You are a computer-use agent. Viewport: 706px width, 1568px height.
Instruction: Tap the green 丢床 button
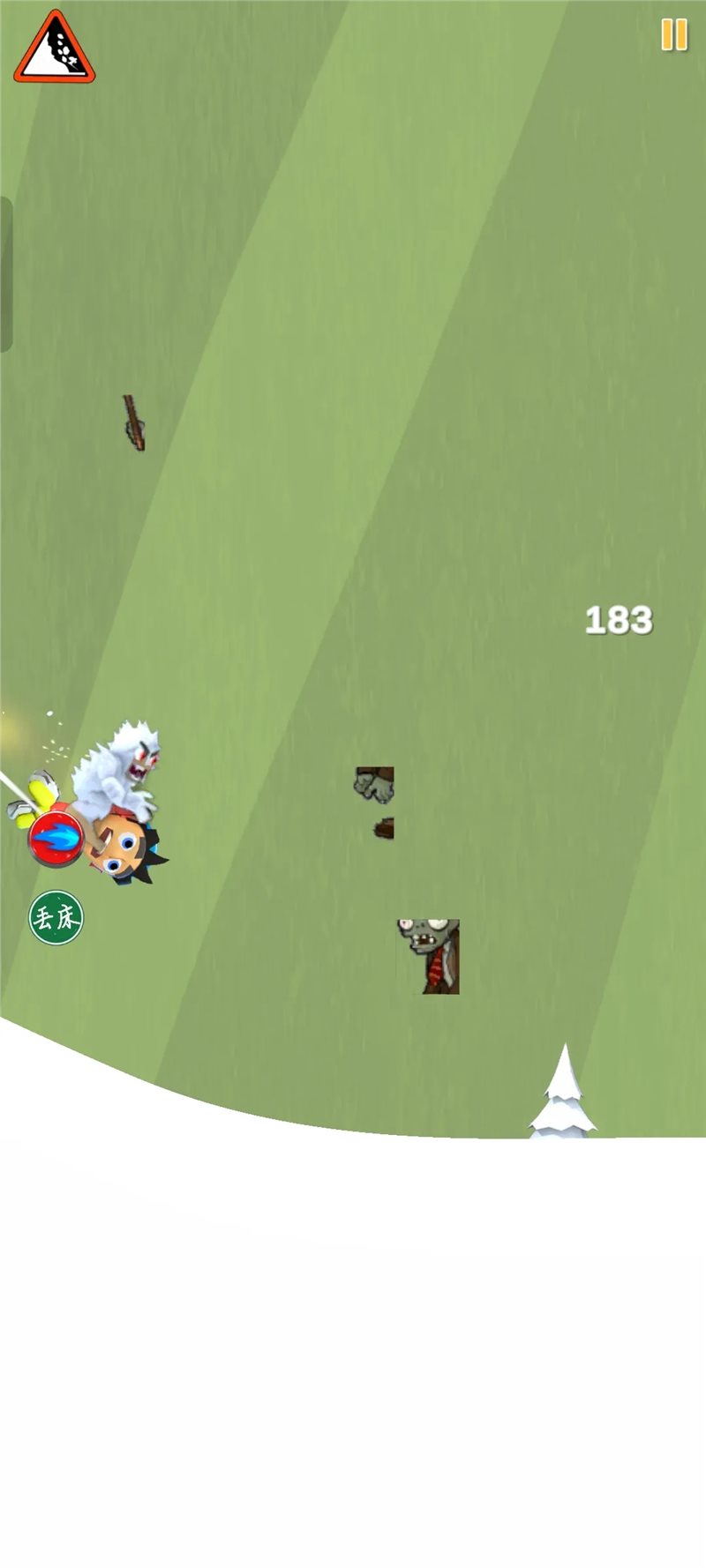tap(56, 917)
